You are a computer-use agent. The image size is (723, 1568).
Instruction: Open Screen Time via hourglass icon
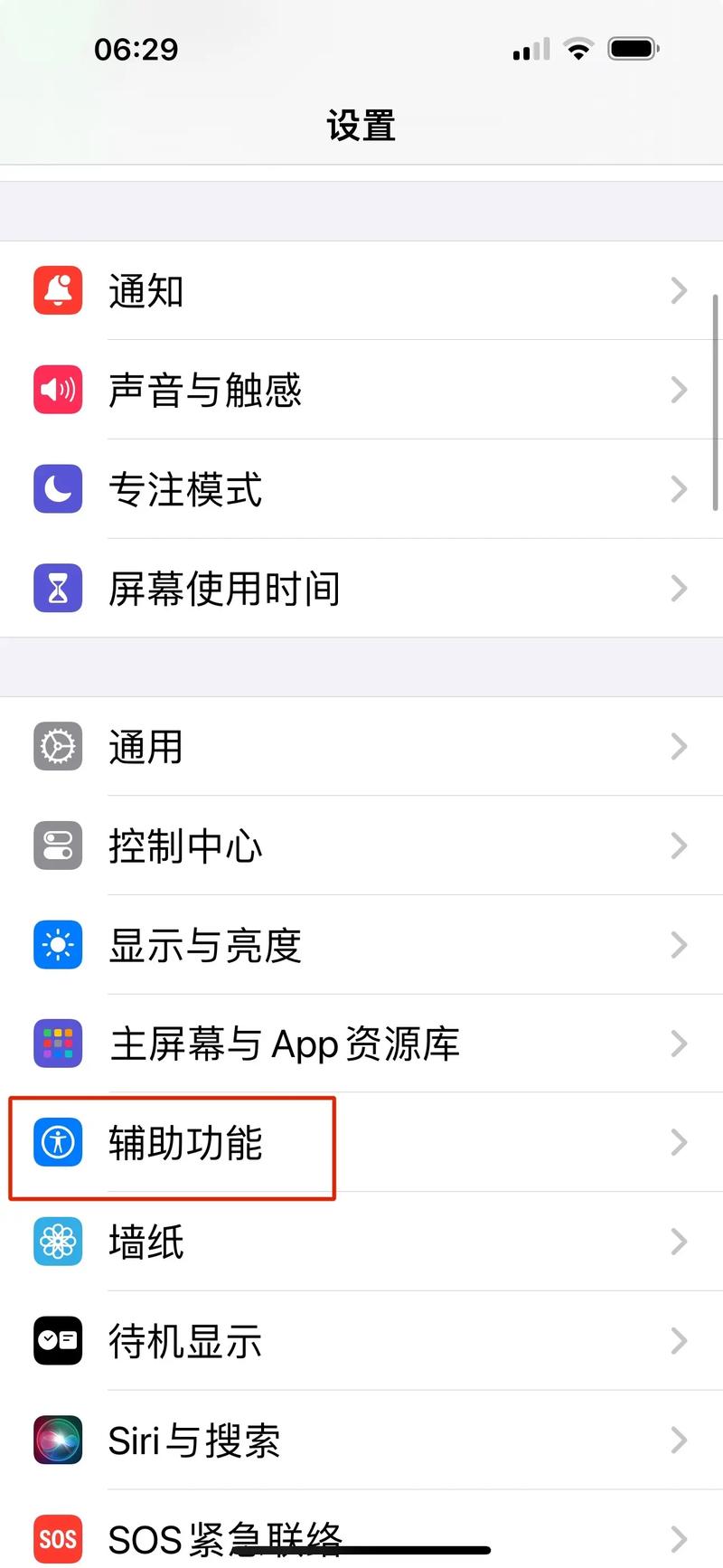(x=58, y=588)
